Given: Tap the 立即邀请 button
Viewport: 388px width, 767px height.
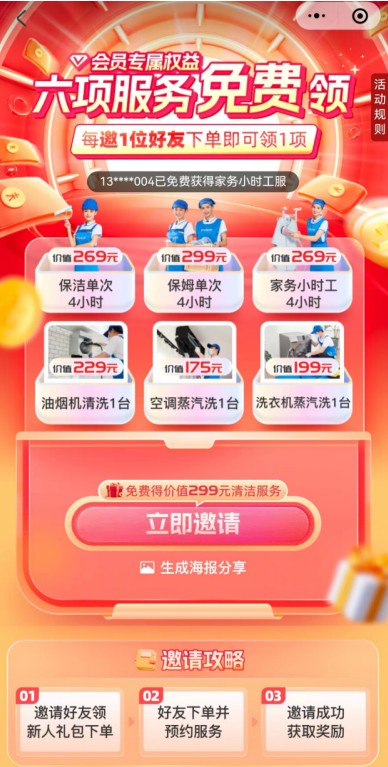Looking at the screenshot, I should 193,524.
